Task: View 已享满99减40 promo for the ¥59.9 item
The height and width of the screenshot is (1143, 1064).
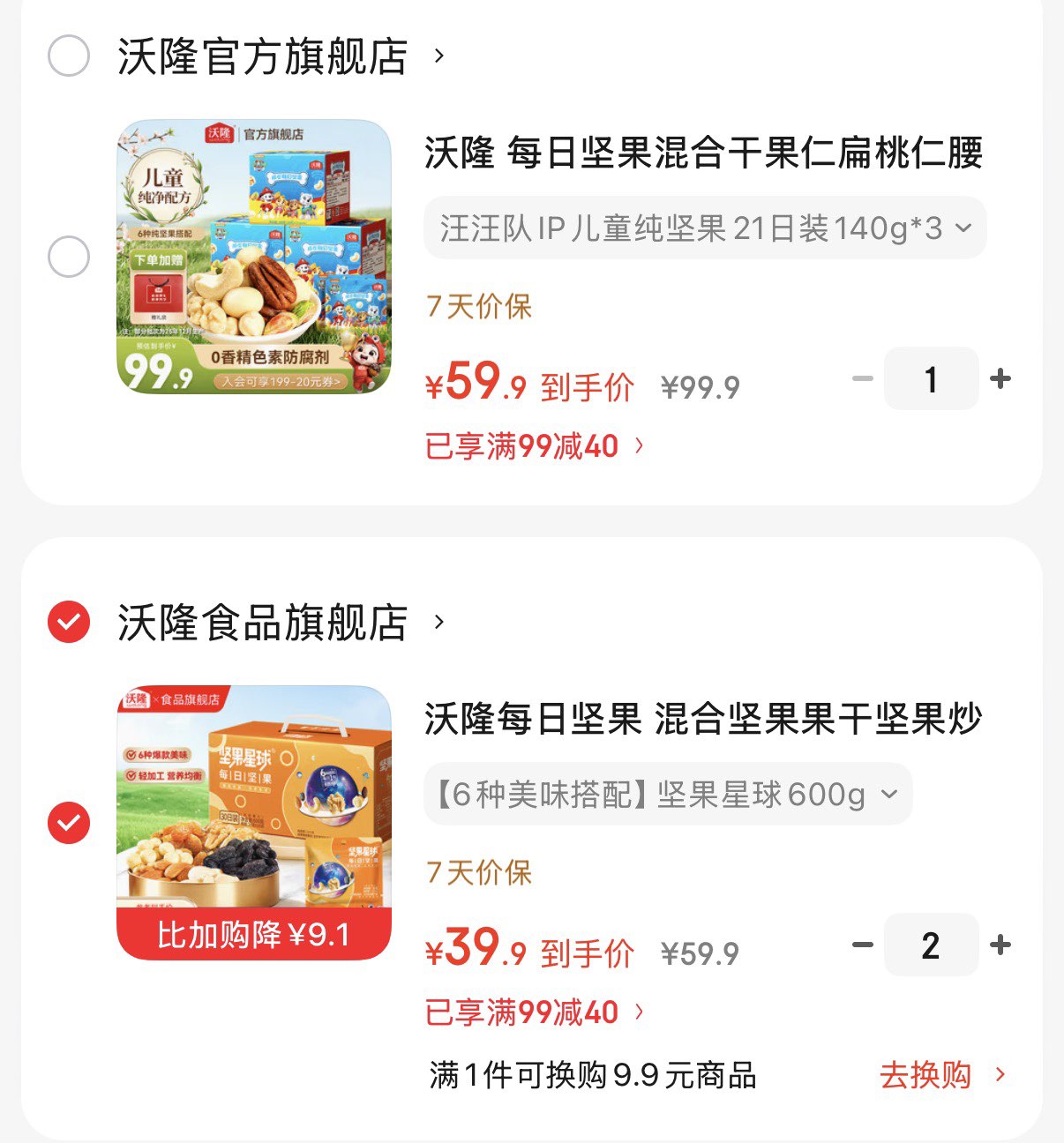Action: 534,447
